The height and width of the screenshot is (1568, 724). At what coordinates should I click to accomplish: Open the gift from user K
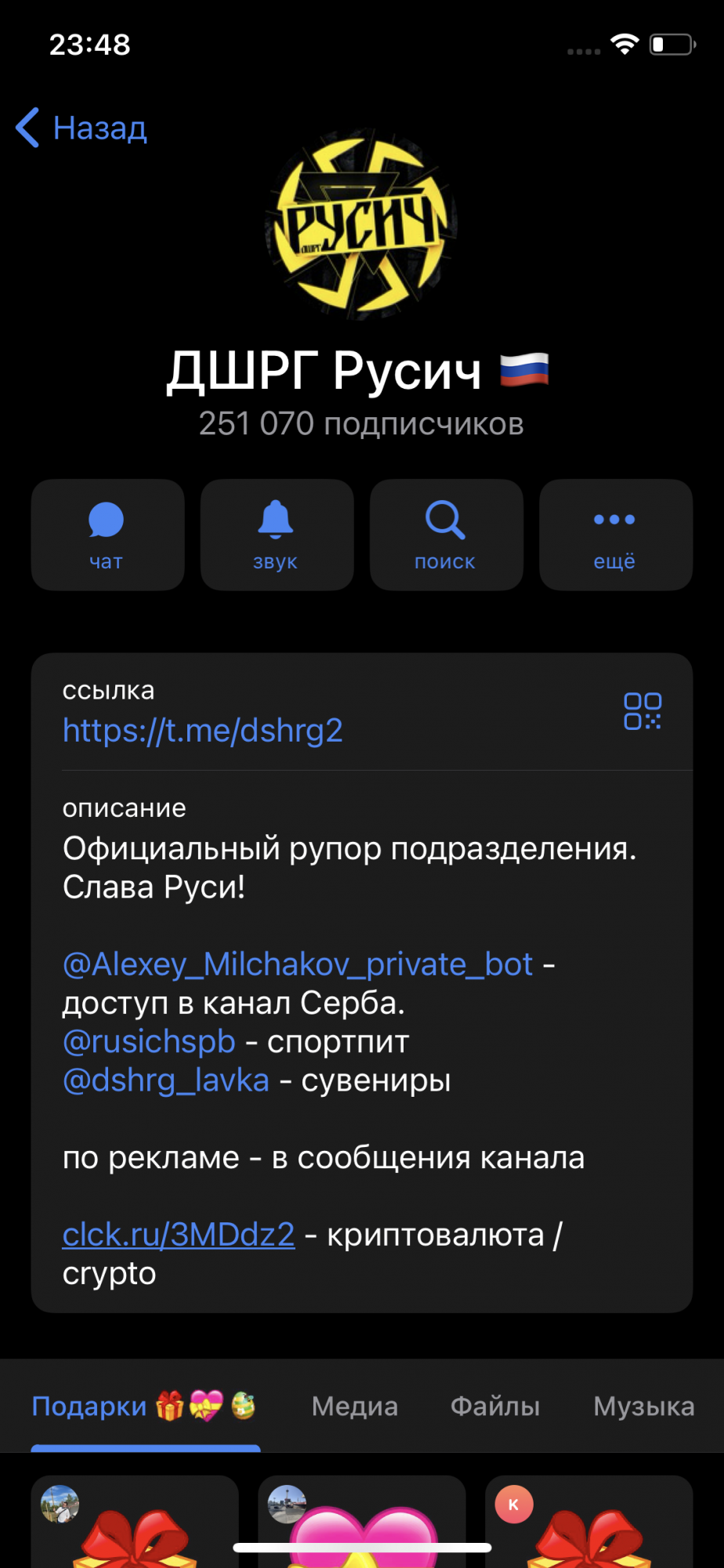pyautogui.click(x=589, y=1522)
